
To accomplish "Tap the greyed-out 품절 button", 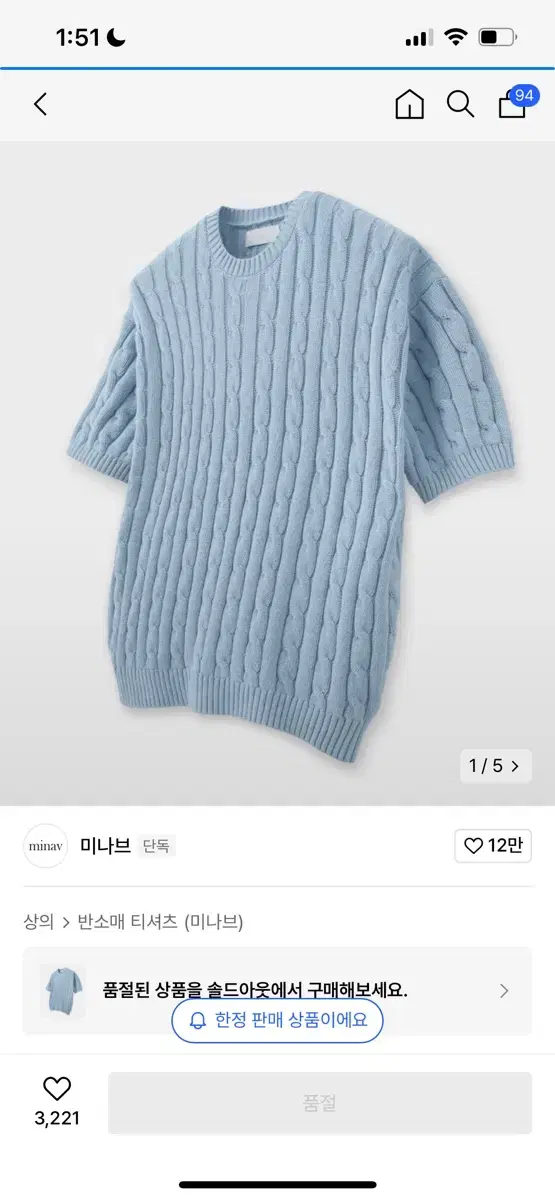I will pyautogui.click(x=320, y=1103).
